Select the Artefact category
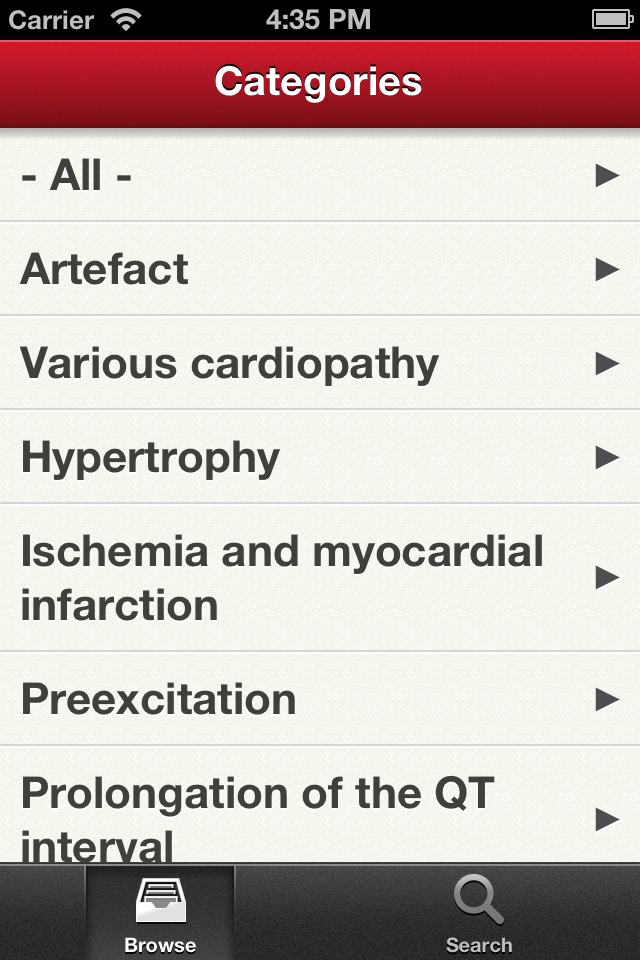Image resolution: width=640 pixels, height=960 pixels. coord(320,269)
